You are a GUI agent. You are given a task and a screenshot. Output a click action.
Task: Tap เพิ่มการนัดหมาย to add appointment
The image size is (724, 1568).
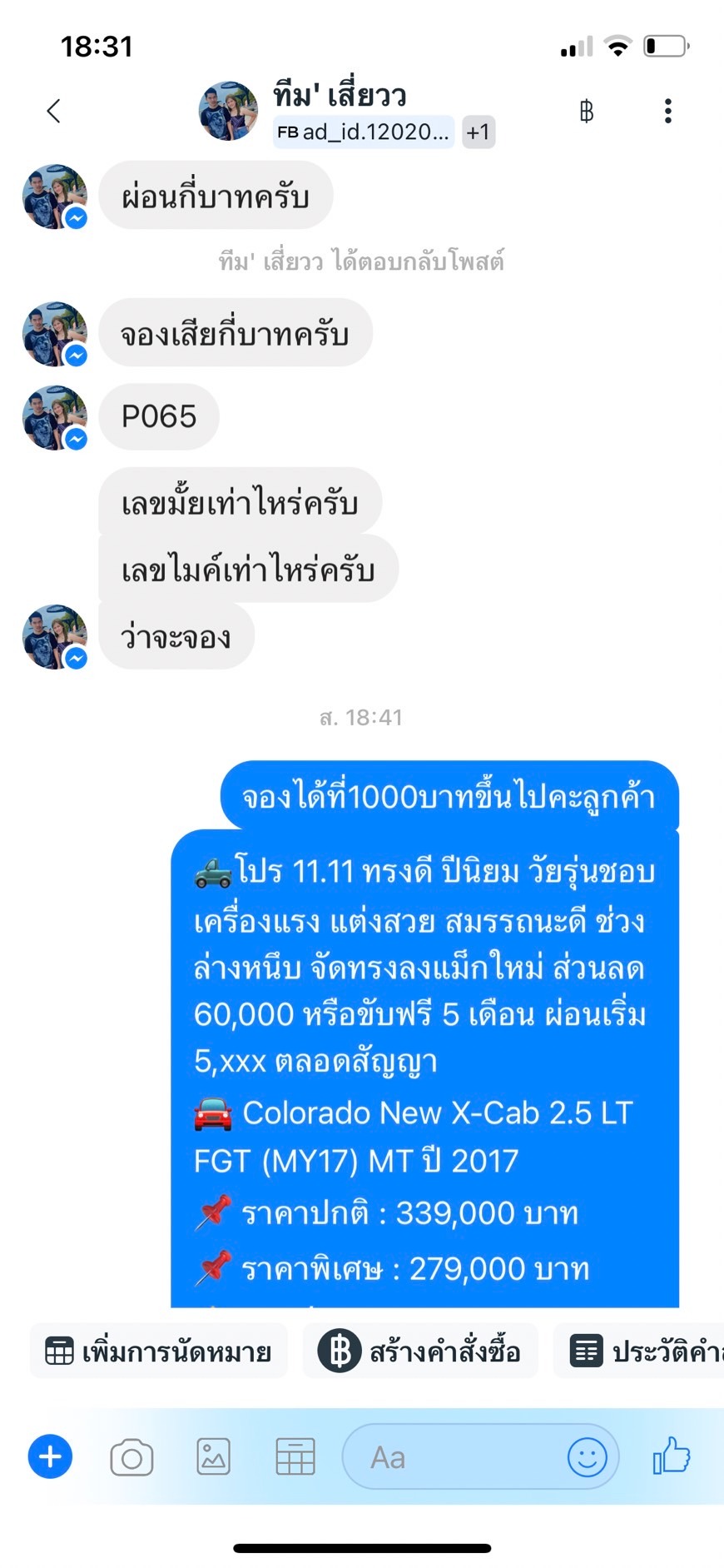159,1351
